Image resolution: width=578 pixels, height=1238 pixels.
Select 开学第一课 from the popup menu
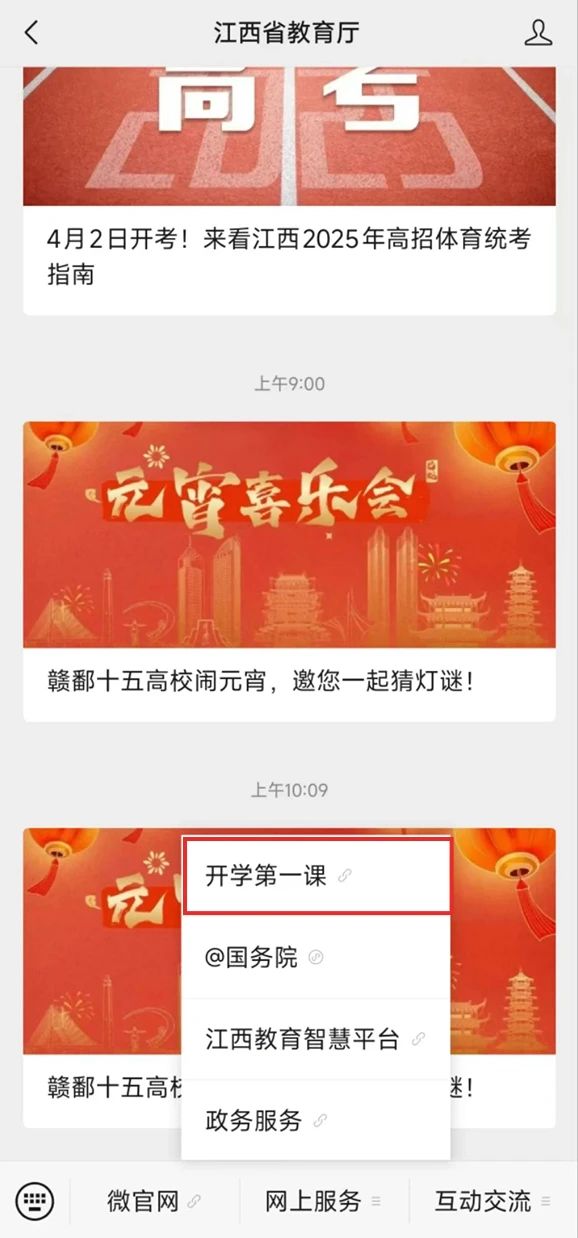click(x=316, y=876)
